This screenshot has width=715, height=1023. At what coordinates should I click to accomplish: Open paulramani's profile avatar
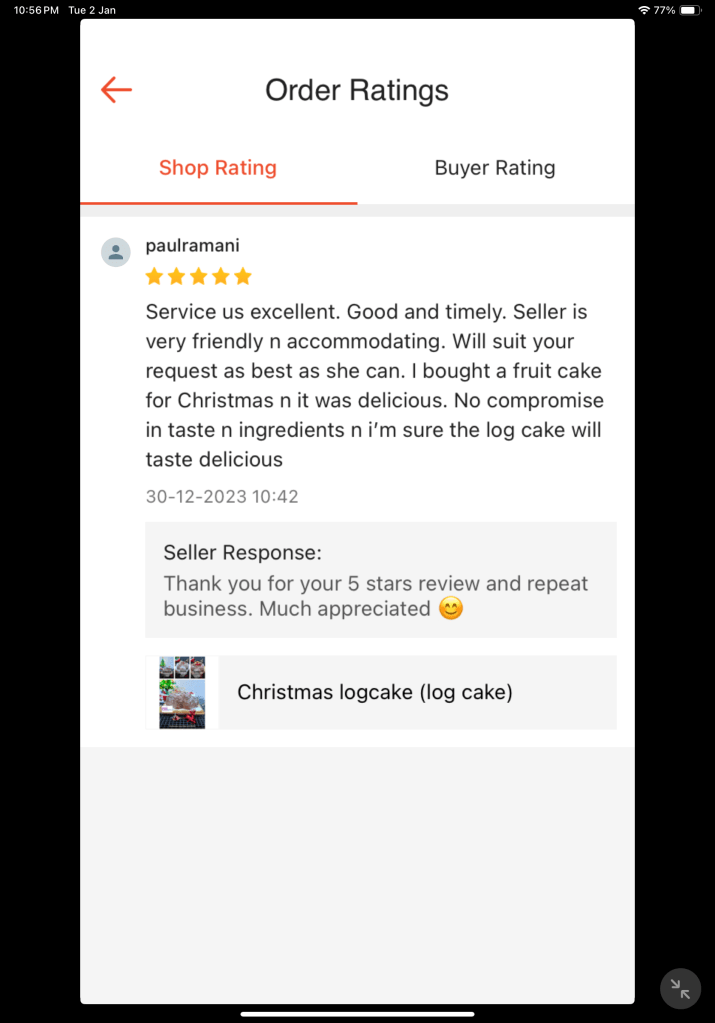(116, 252)
